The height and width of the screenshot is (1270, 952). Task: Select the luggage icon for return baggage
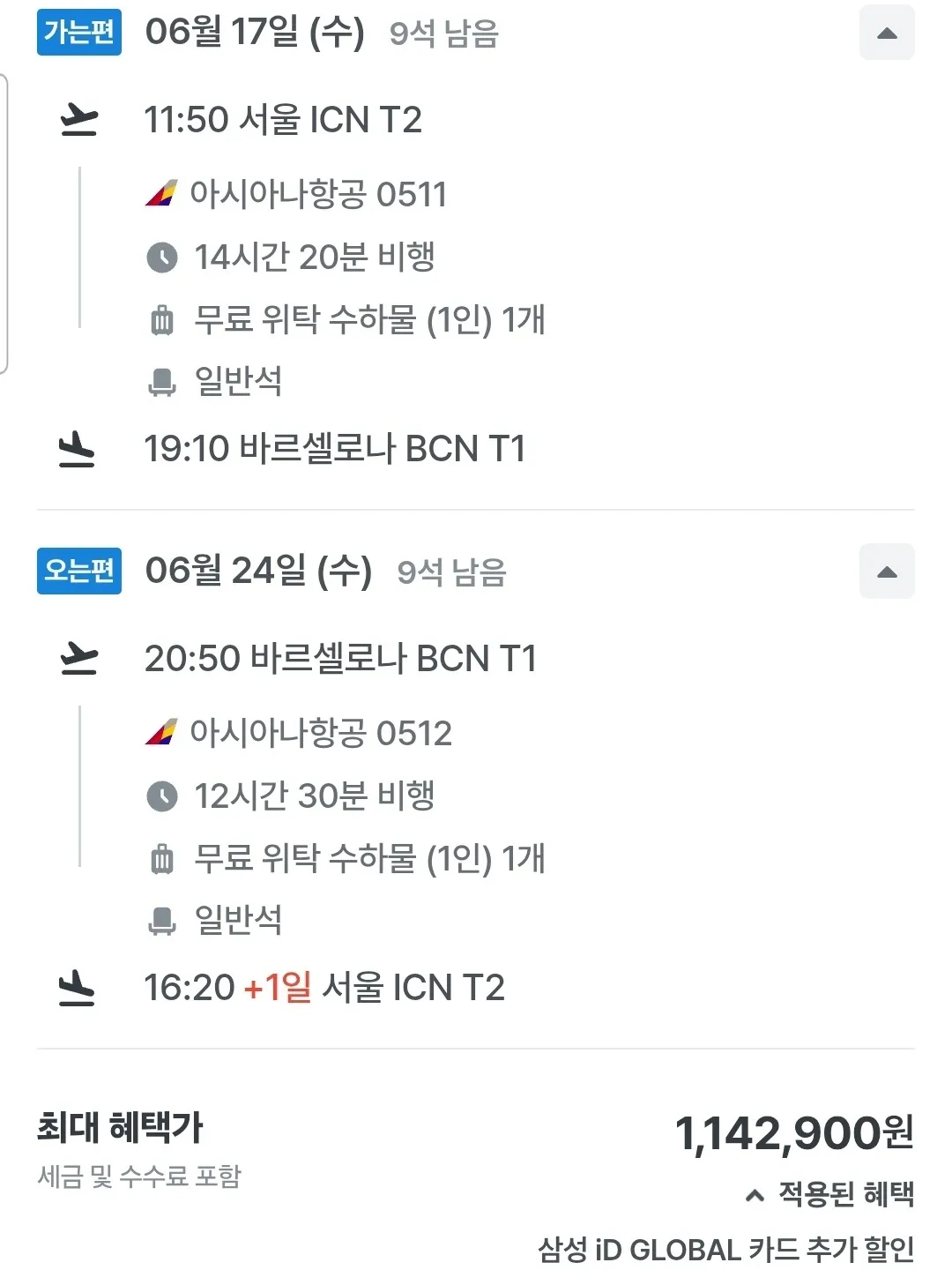pos(162,859)
